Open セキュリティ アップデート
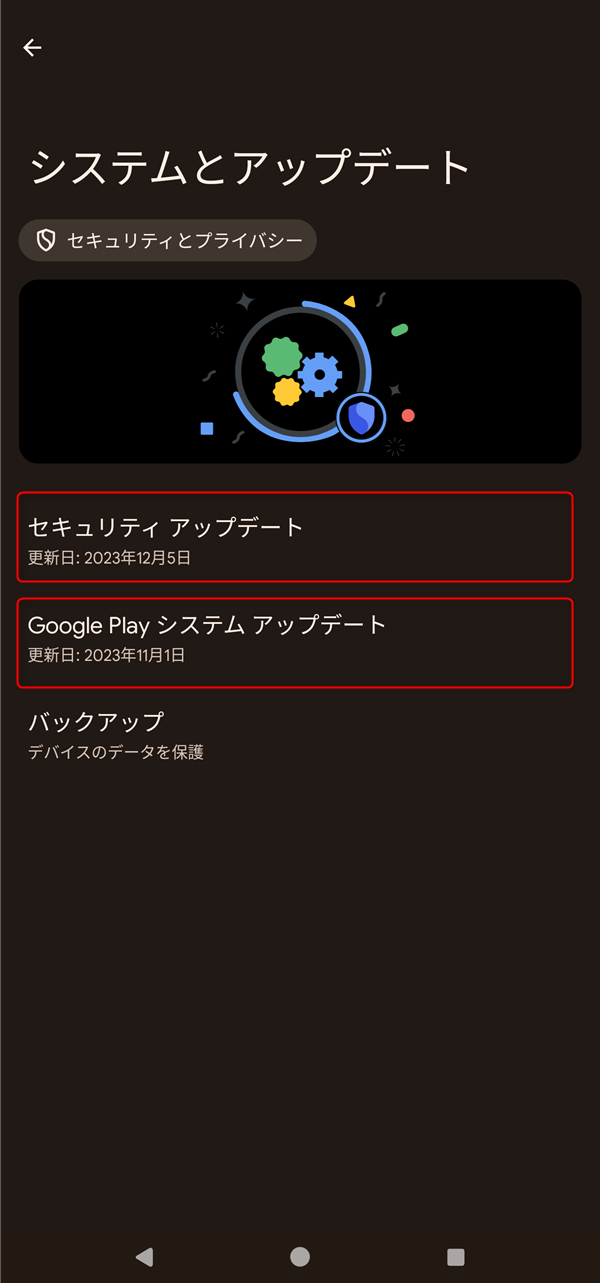This screenshot has width=600, height=1283. pyautogui.click(x=295, y=537)
